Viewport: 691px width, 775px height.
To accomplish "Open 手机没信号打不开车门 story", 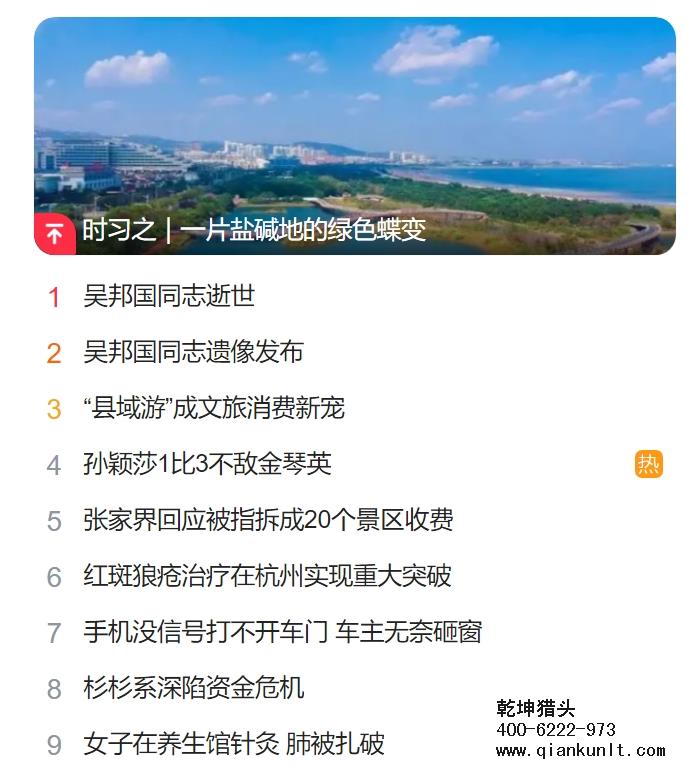I will (282, 632).
